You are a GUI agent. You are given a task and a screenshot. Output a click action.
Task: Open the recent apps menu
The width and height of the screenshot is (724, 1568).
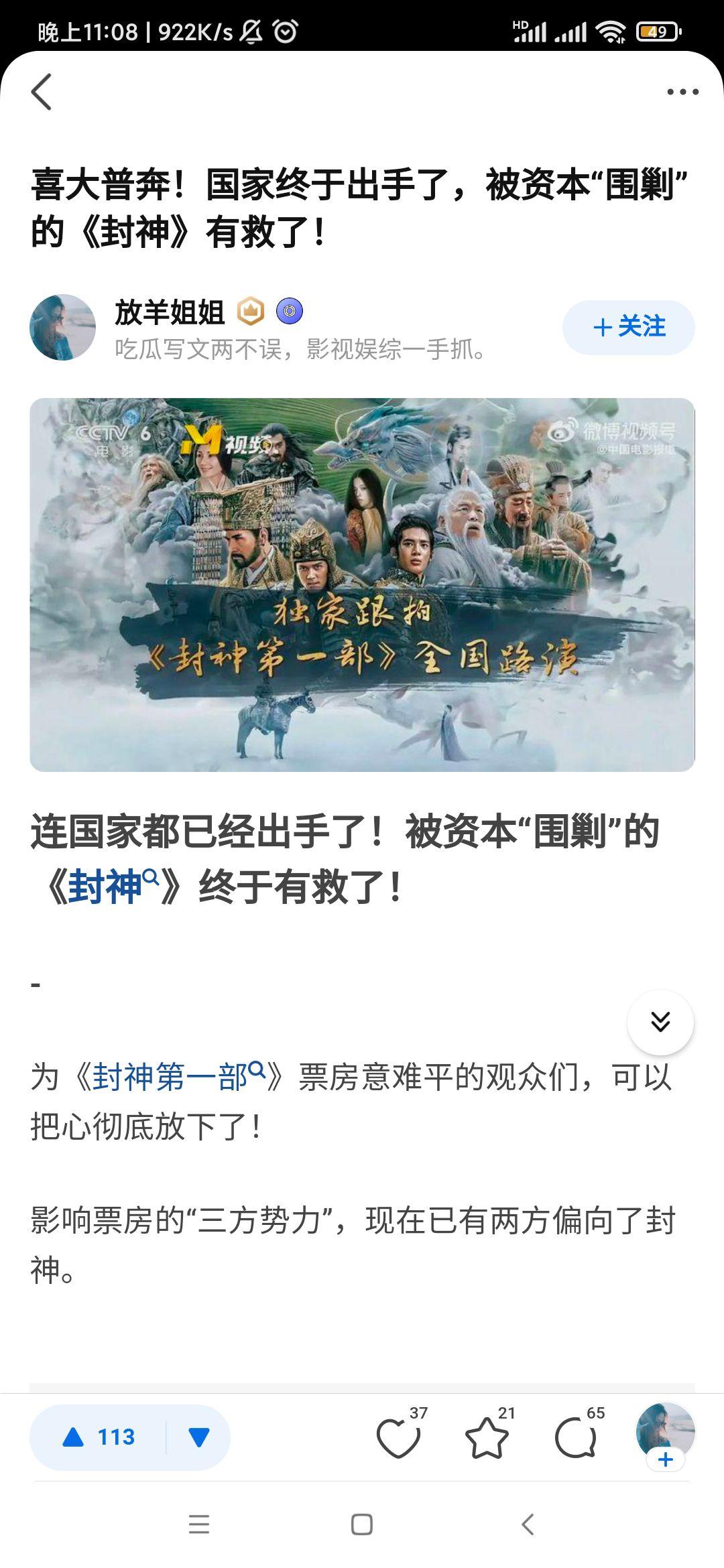tap(199, 1524)
